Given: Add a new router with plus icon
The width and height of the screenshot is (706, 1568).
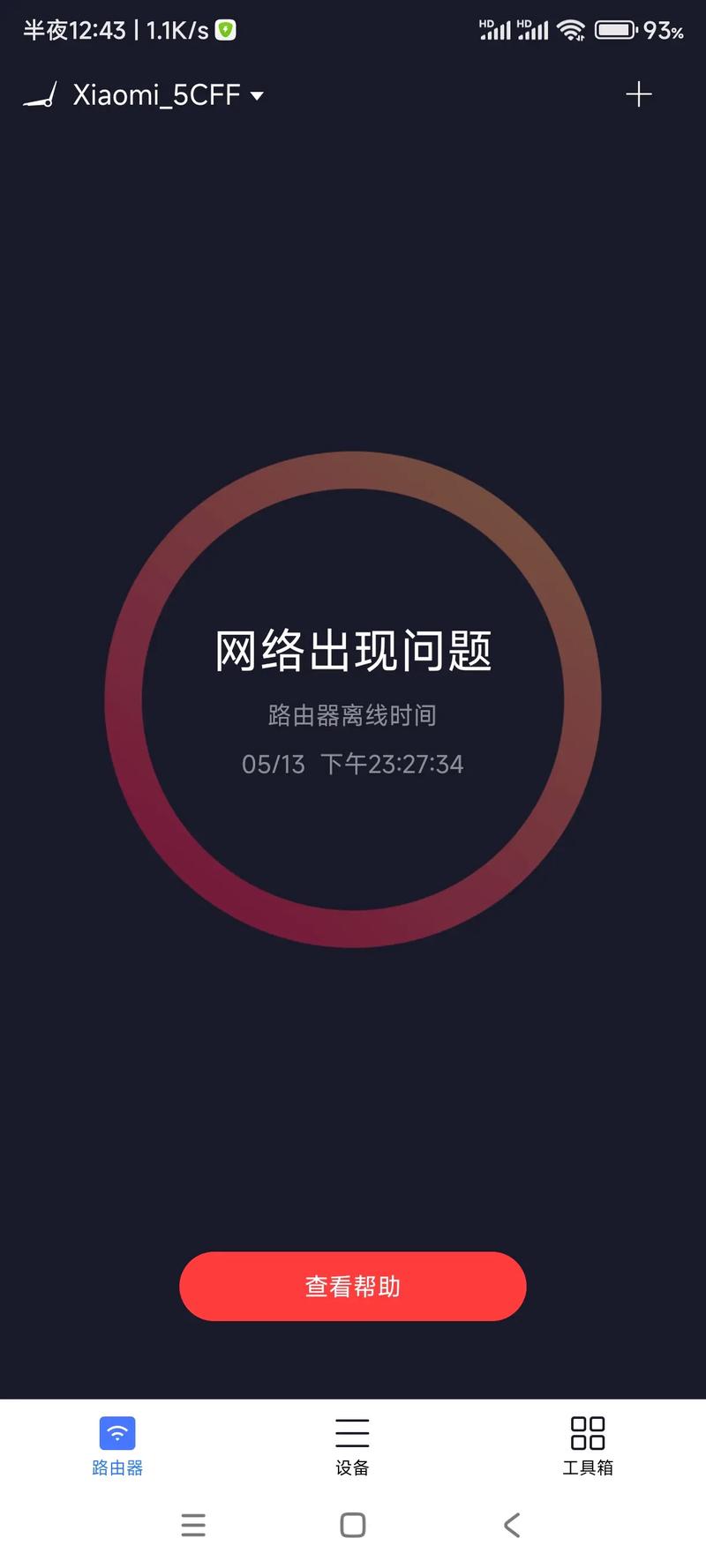Looking at the screenshot, I should [638, 94].
